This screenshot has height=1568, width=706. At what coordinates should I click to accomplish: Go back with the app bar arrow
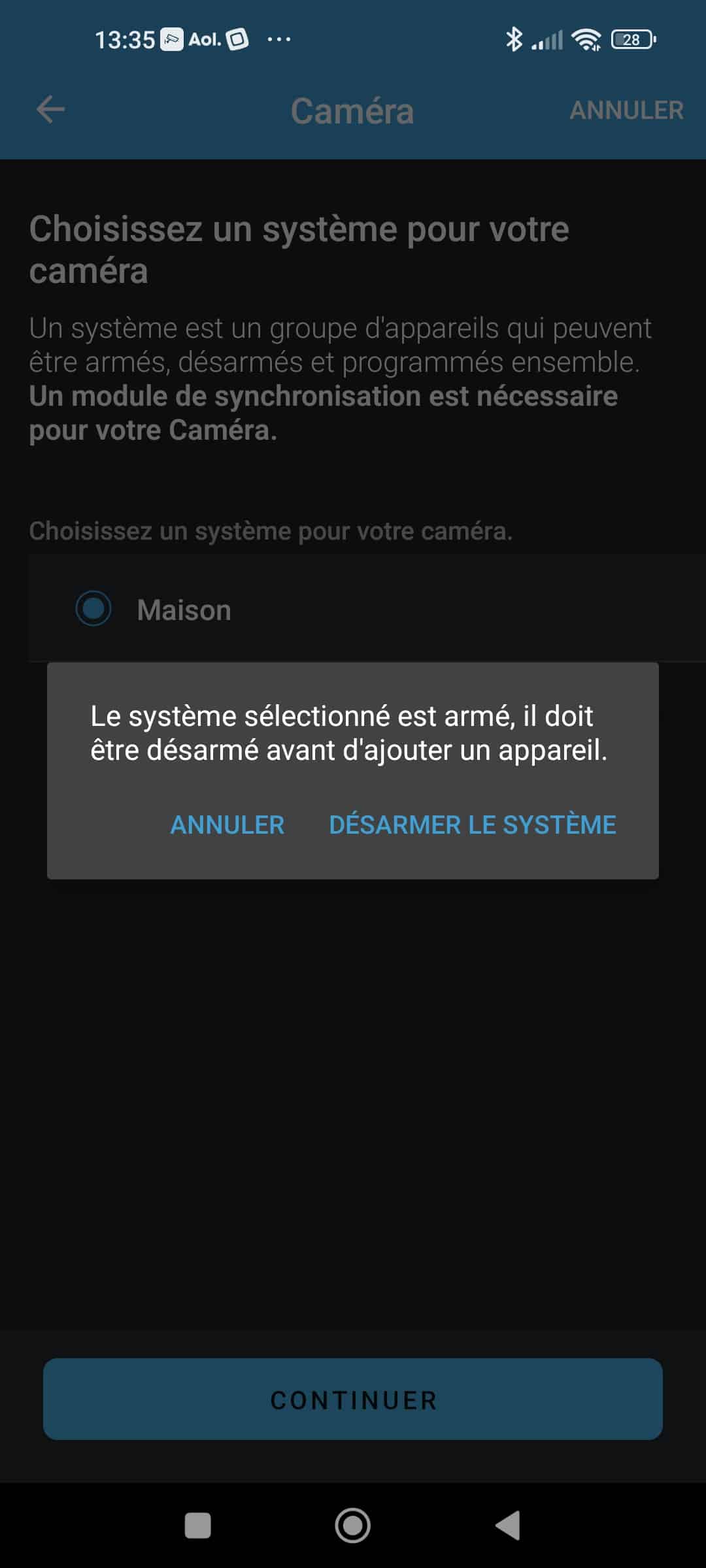tap(50, 109)
